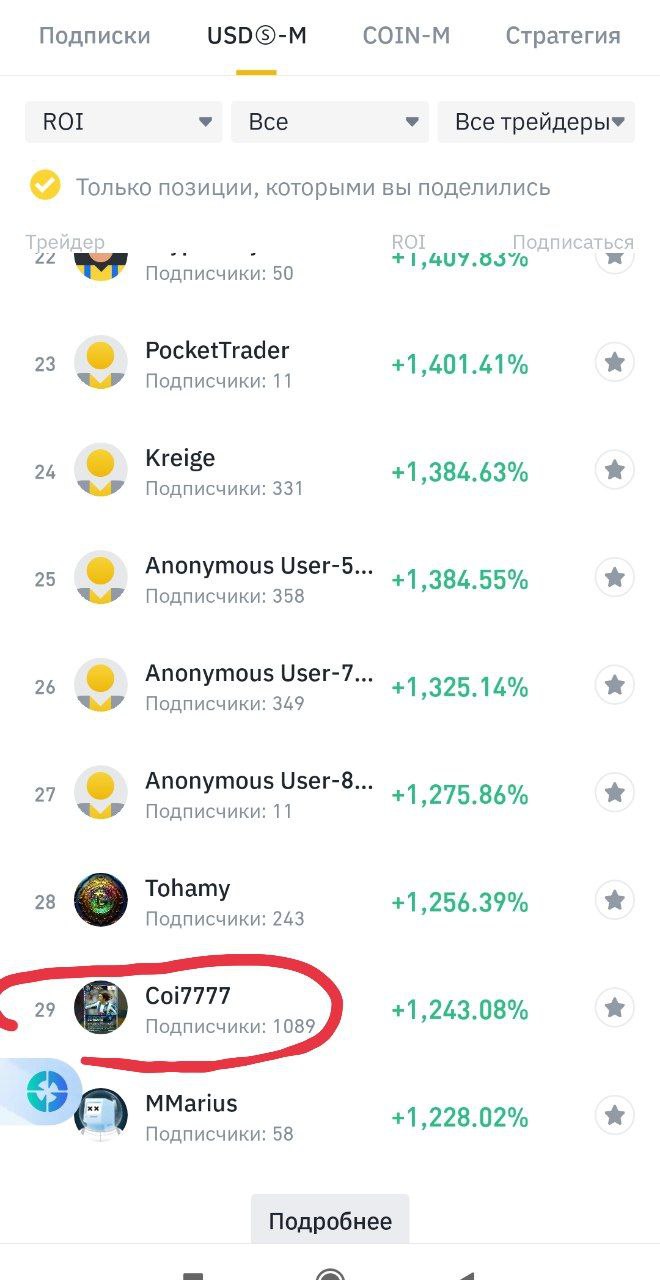Switch to the COIN-M tab

click(x=406, y=36)
